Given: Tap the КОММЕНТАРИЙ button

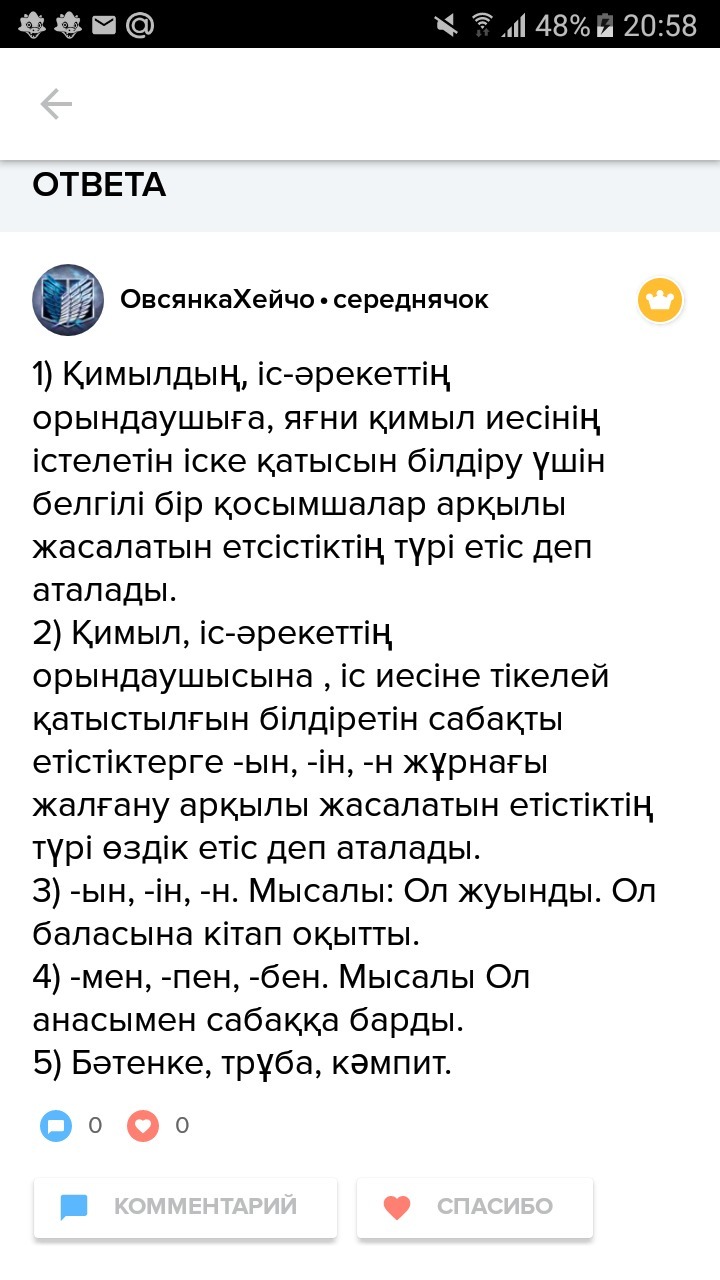Looking at the screenshot, I should (x=185, y=1207).
